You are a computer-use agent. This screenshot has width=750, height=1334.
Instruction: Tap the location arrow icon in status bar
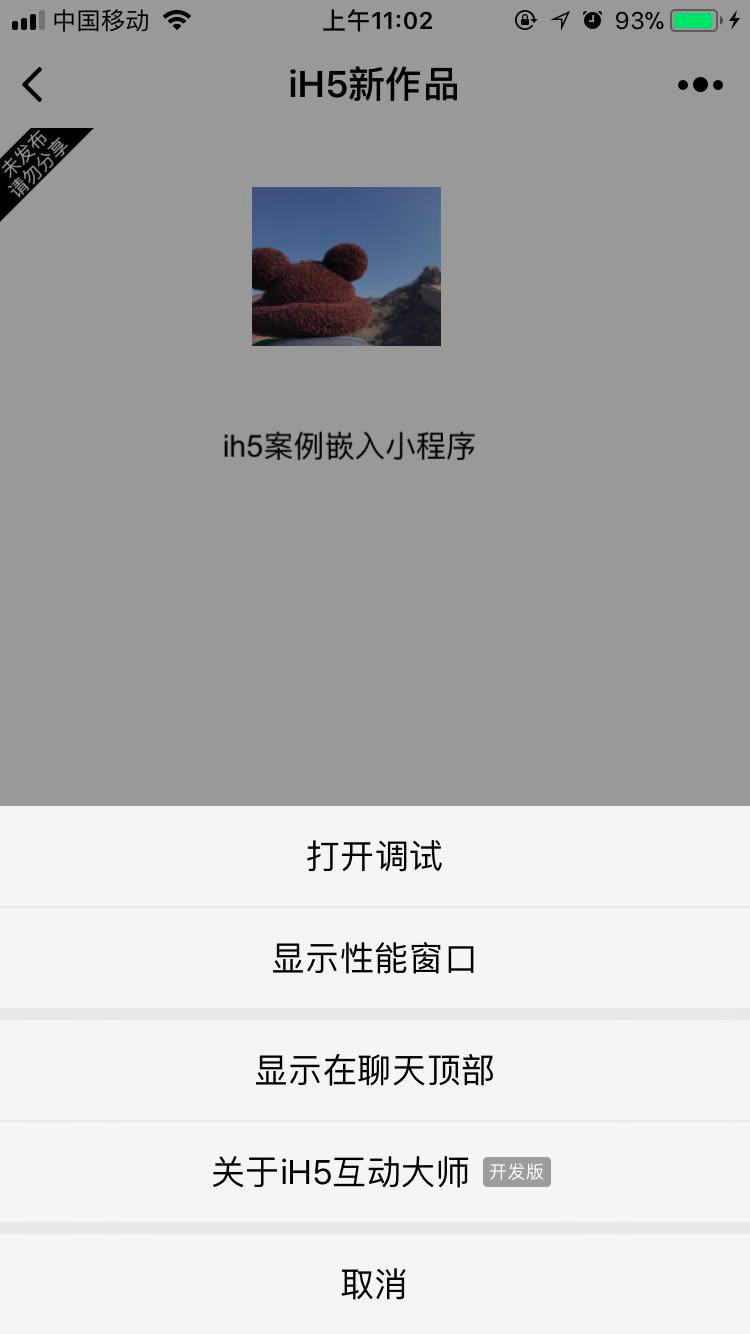pos(560,19)
